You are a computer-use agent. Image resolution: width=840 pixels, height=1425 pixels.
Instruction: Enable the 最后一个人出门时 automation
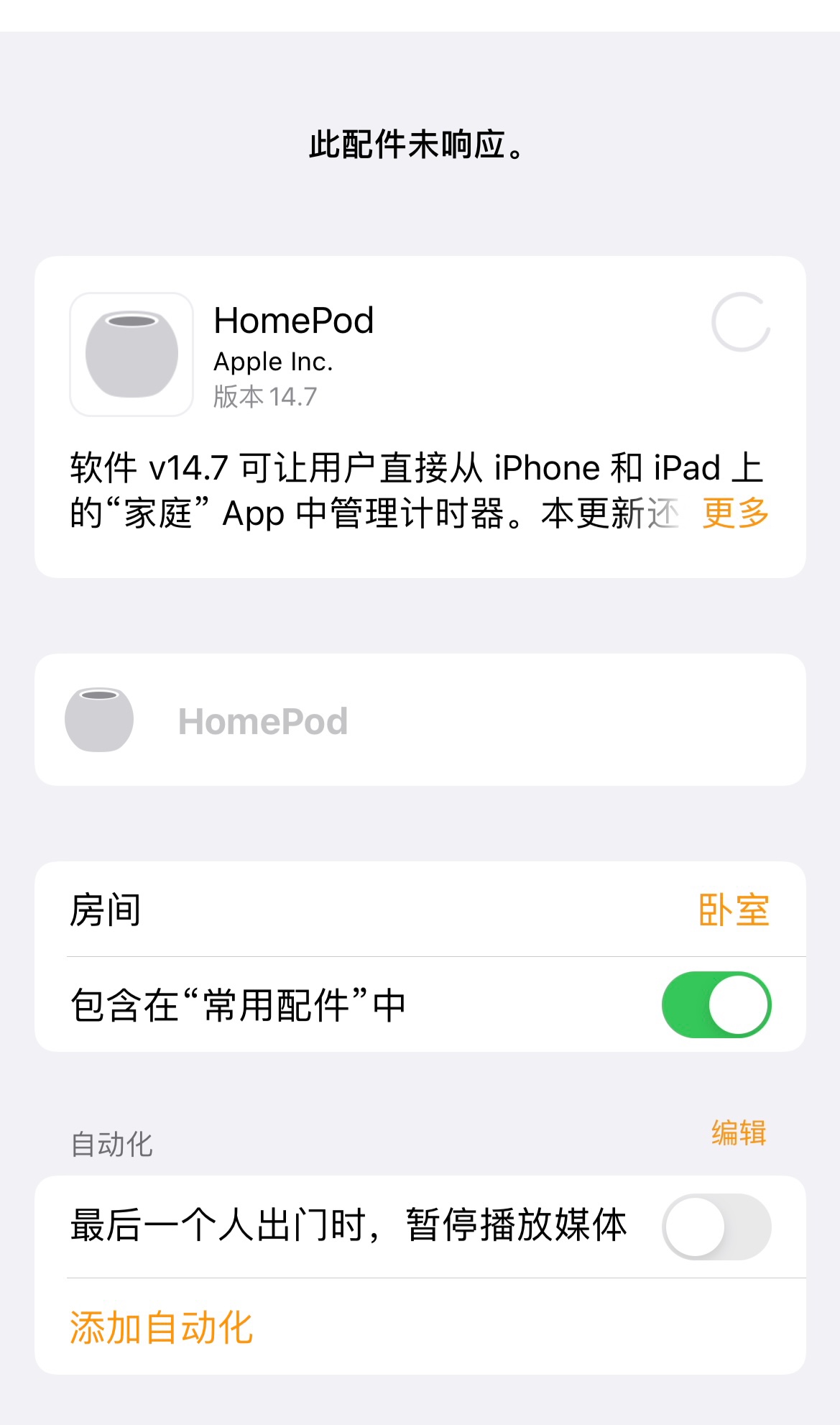click(716, 1227)
